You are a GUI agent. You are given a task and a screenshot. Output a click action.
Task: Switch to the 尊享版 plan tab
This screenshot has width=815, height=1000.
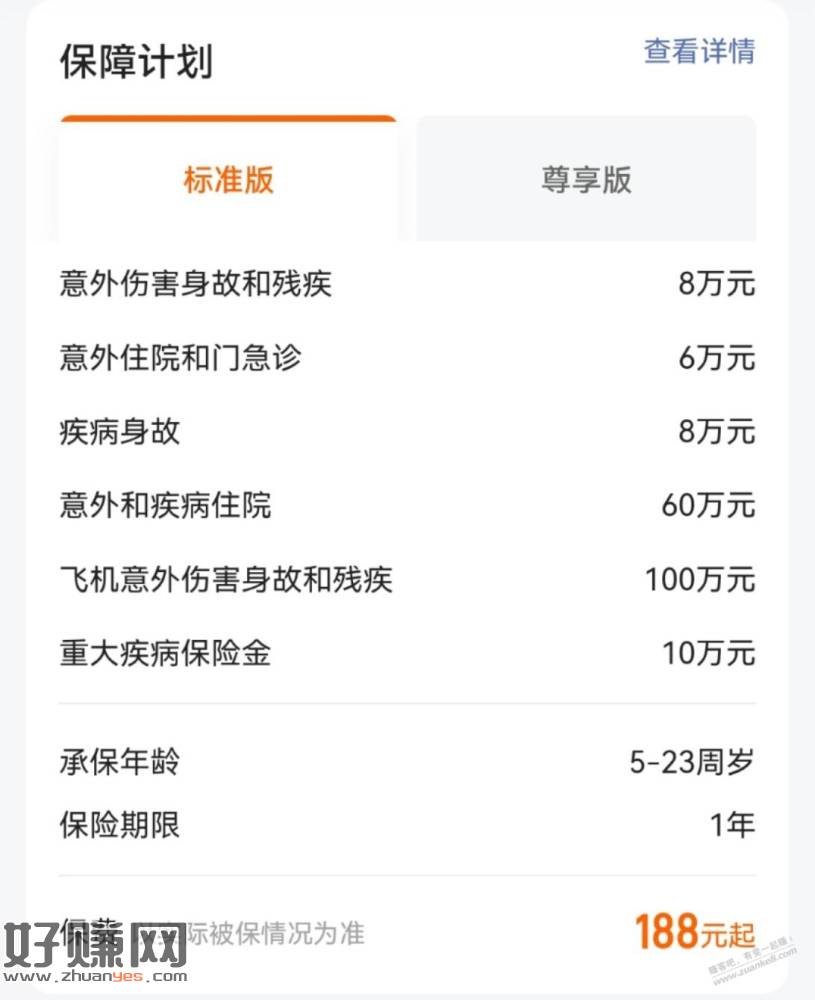(586, 180)
